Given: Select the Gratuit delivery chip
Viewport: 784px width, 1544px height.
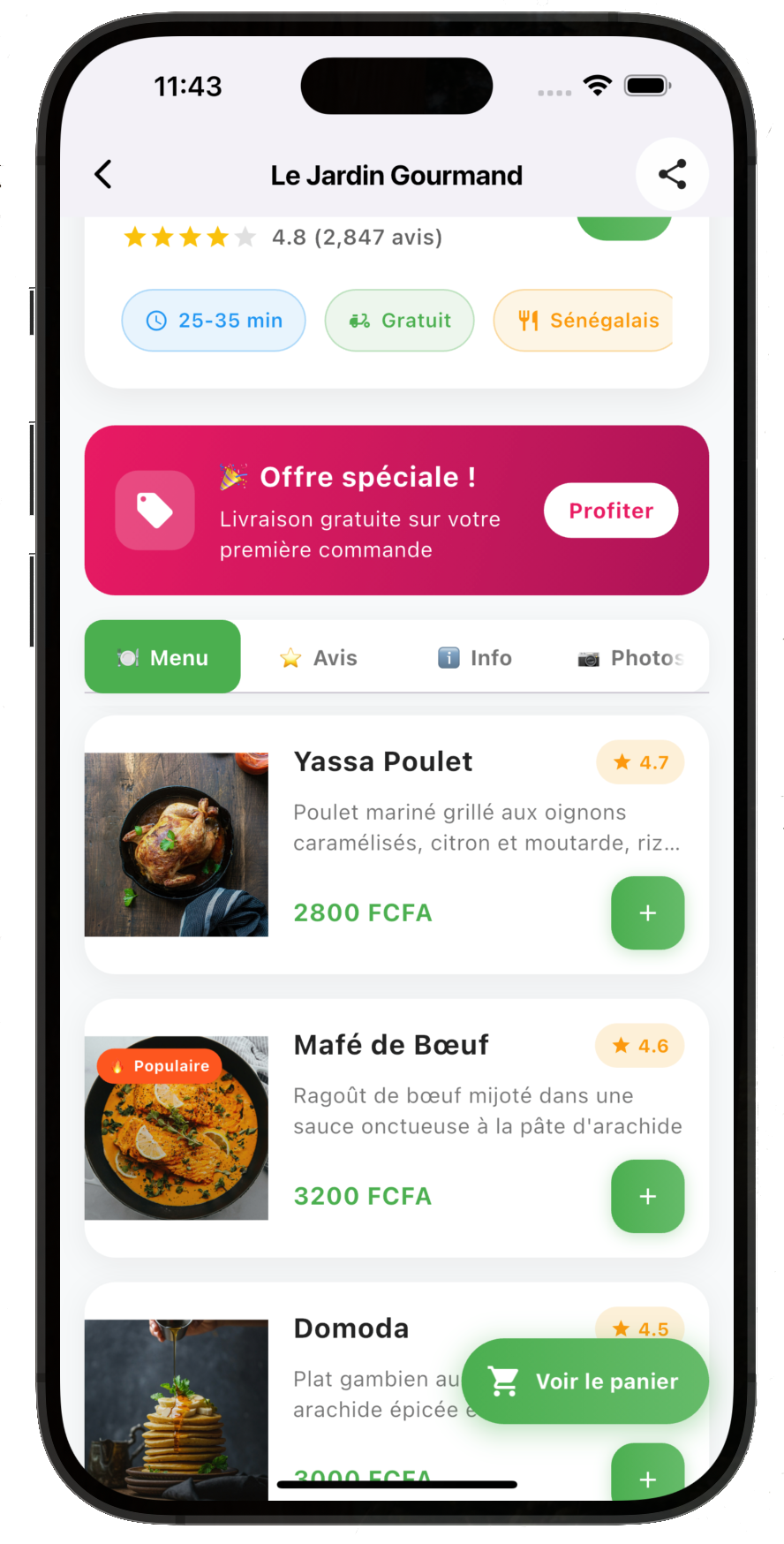Looking at the screenshot, I should 399,321.
